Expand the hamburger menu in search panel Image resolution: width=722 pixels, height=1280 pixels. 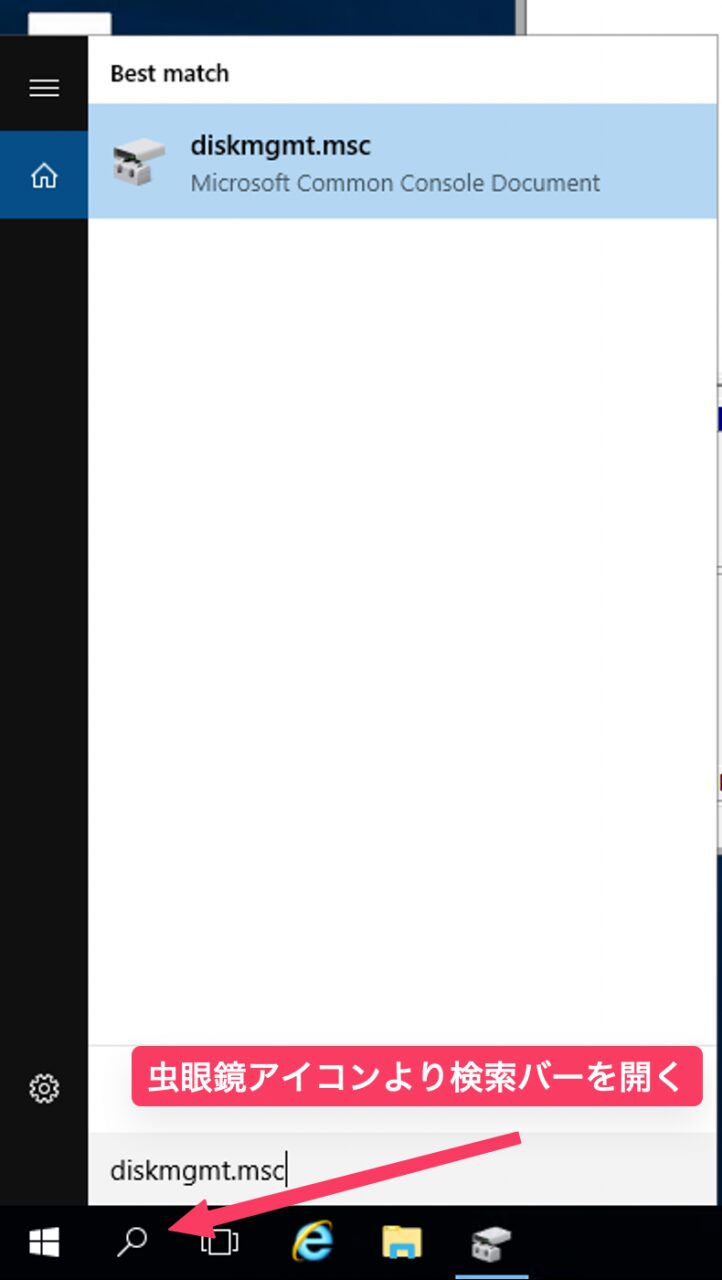point(44,88)
